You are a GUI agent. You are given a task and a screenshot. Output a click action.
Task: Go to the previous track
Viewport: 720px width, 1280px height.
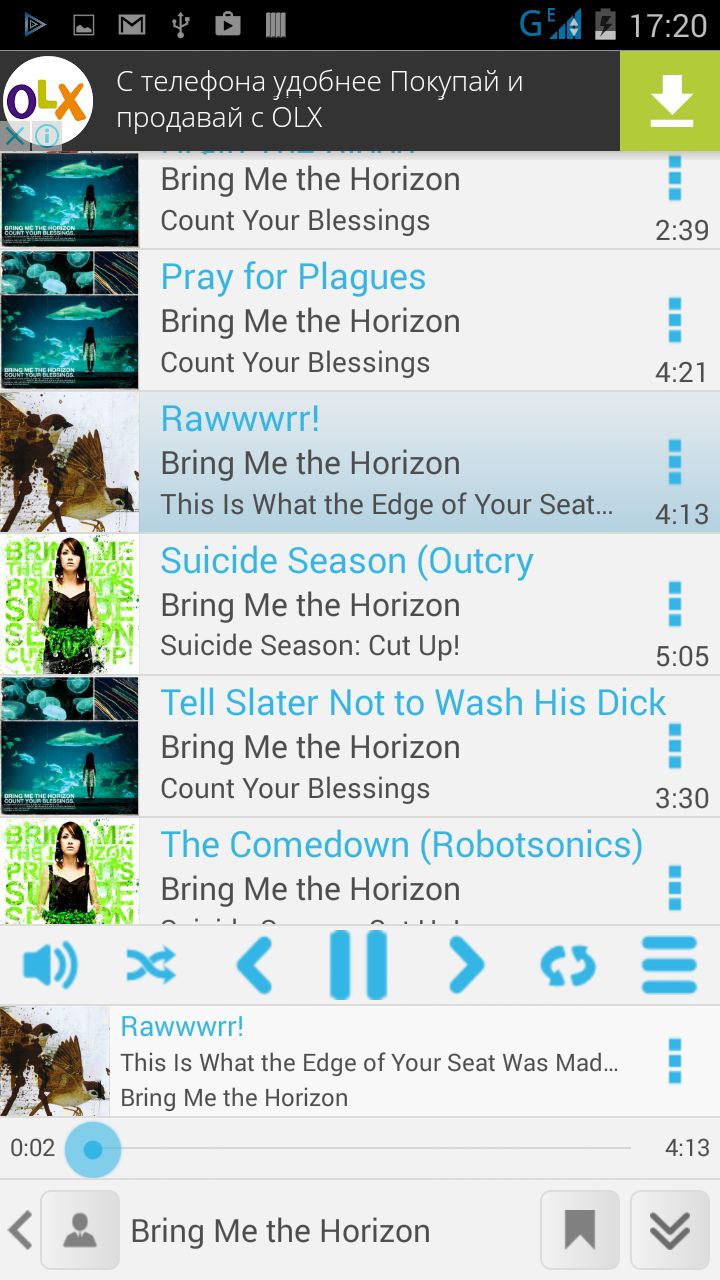point(254,965)
